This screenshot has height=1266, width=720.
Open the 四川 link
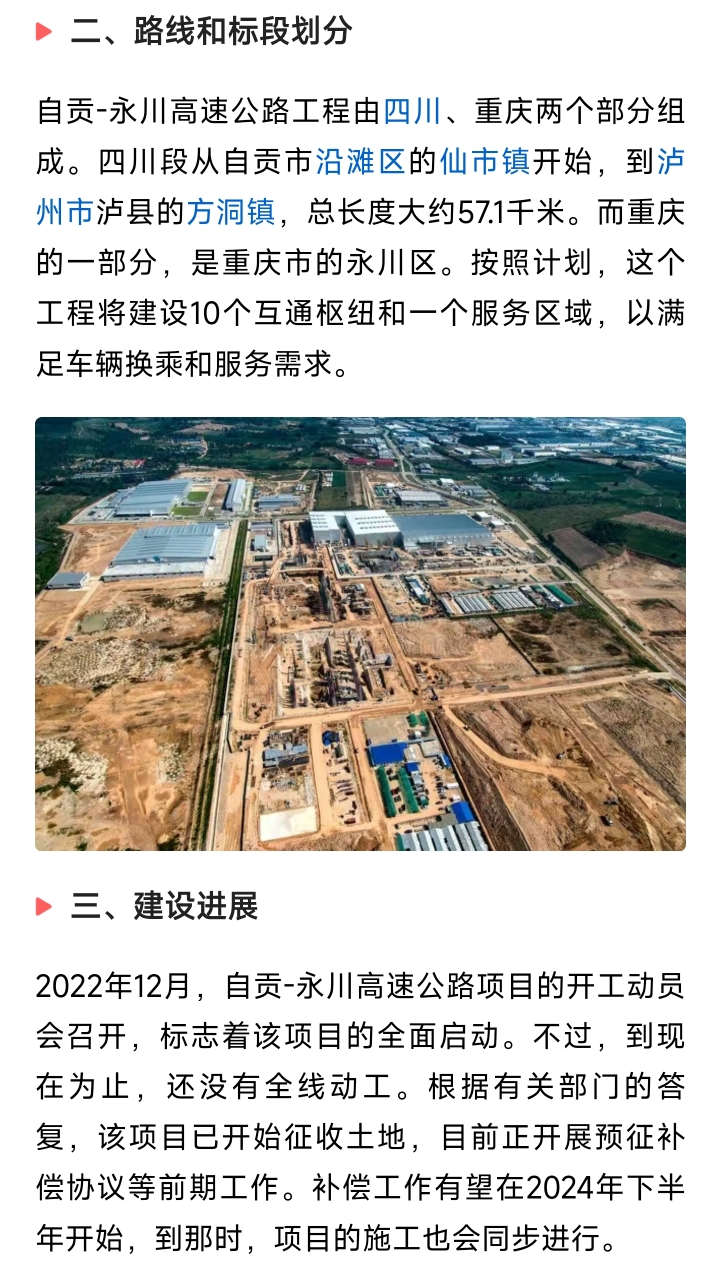[412, 110]
